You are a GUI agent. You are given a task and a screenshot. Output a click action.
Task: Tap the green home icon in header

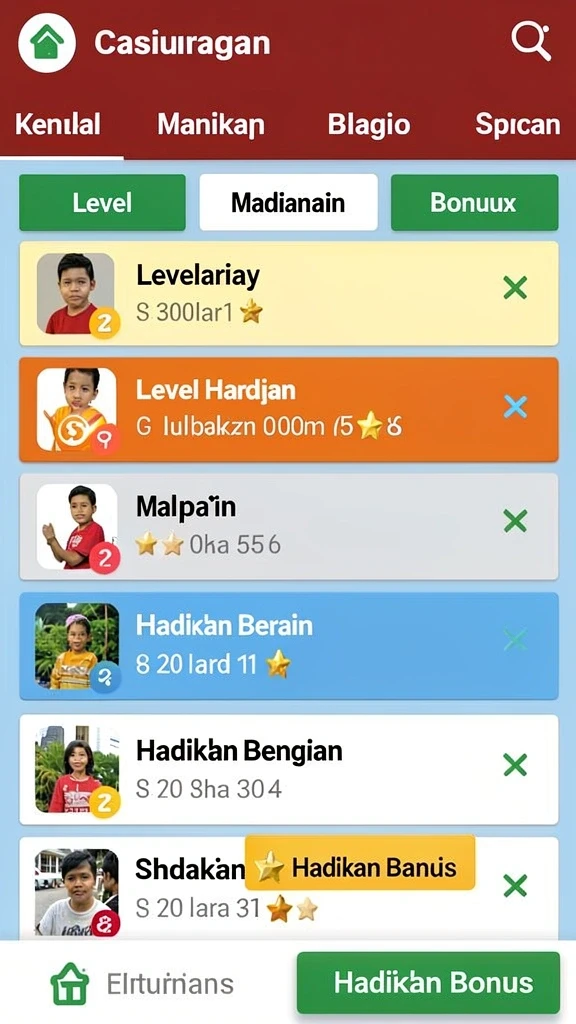(47, 43)
